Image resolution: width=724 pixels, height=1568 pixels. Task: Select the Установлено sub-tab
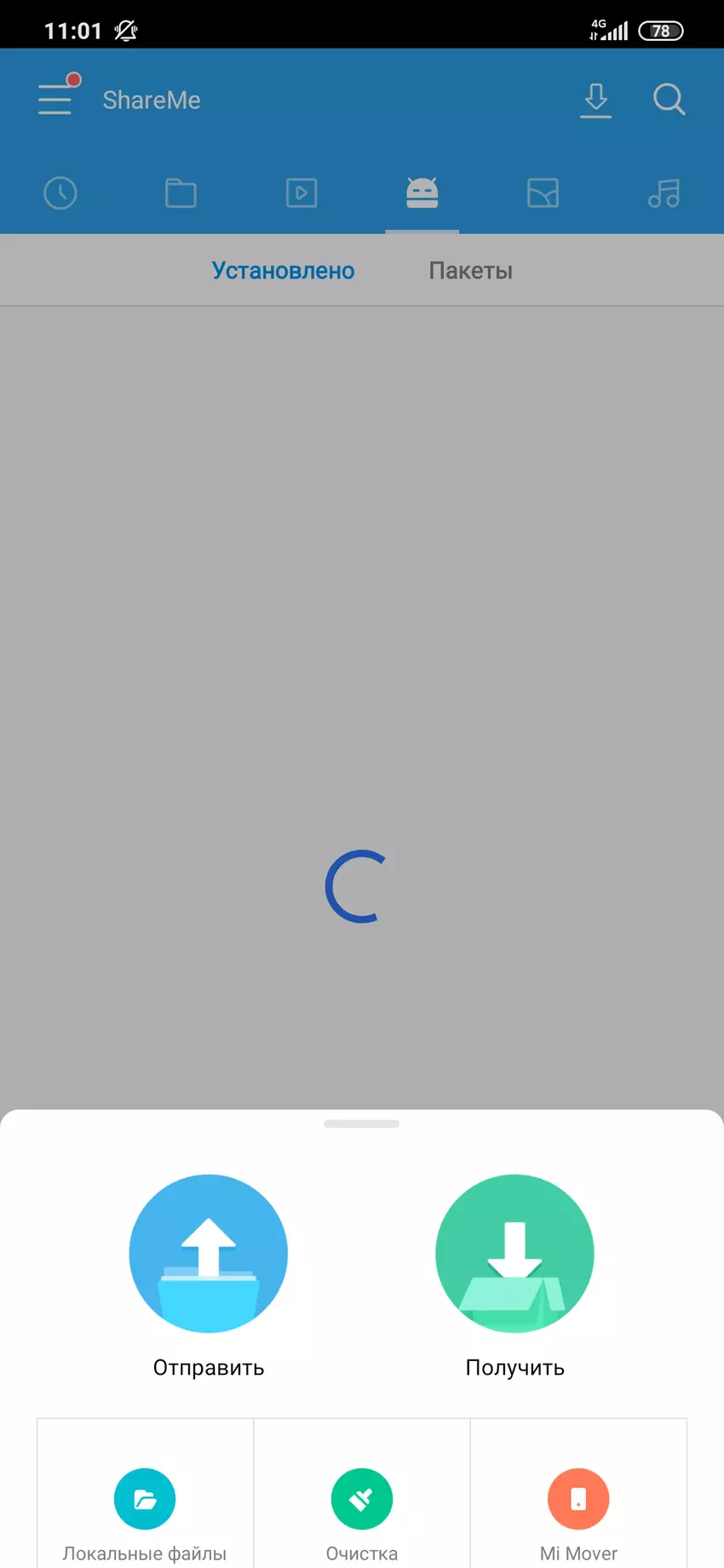(x=283, y=271)
